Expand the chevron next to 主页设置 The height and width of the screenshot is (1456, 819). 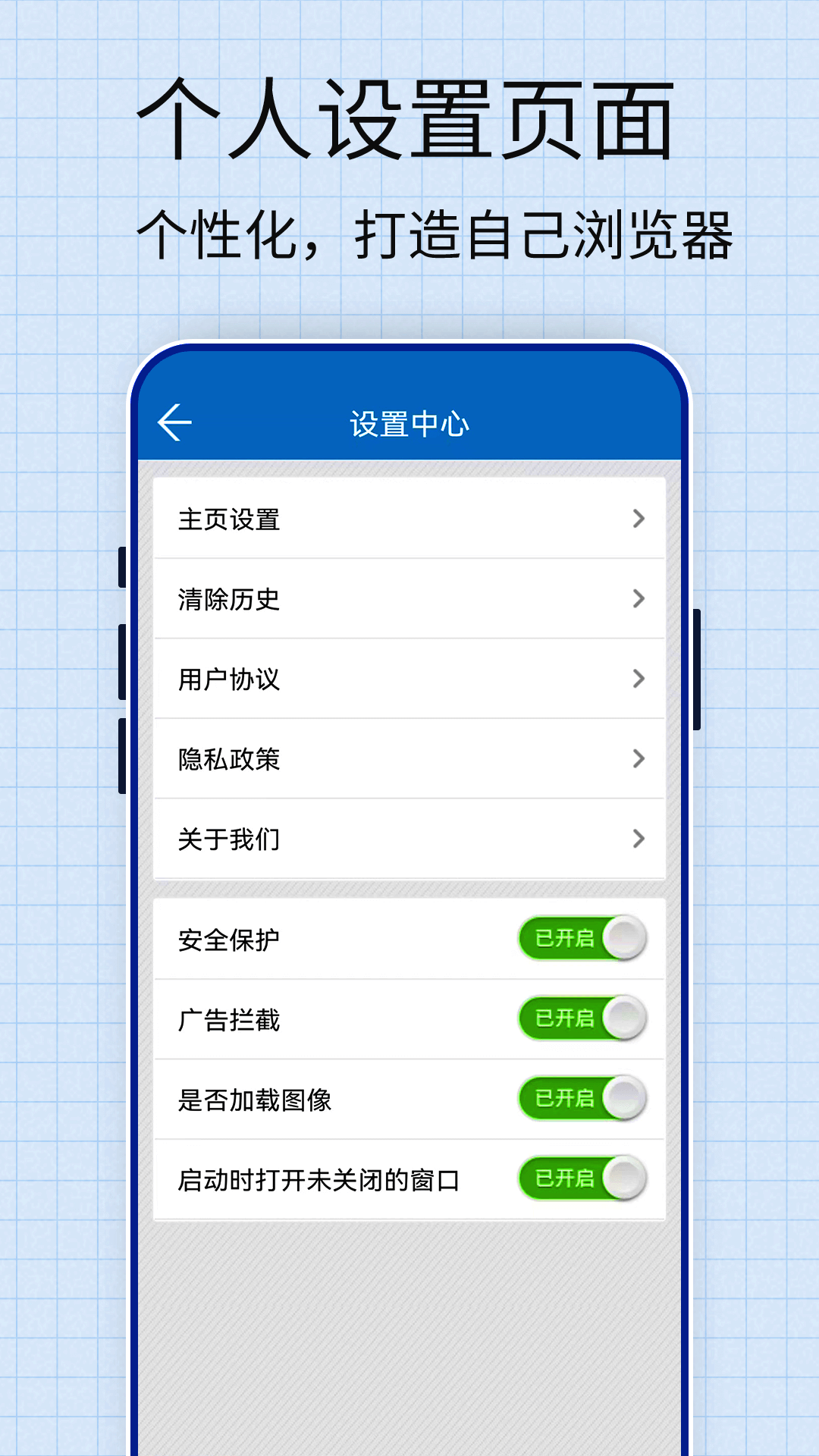[x=637, y=520]
